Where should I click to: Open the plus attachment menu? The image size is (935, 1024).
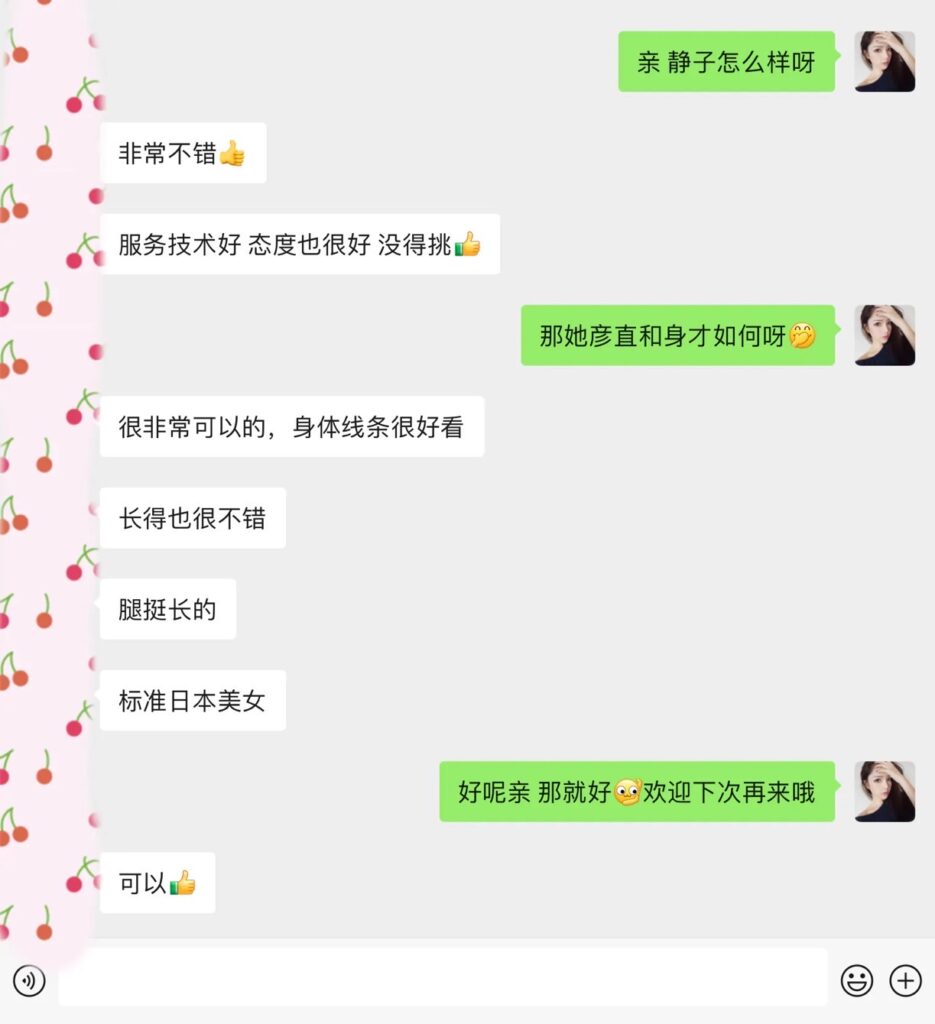coord(905,981)
